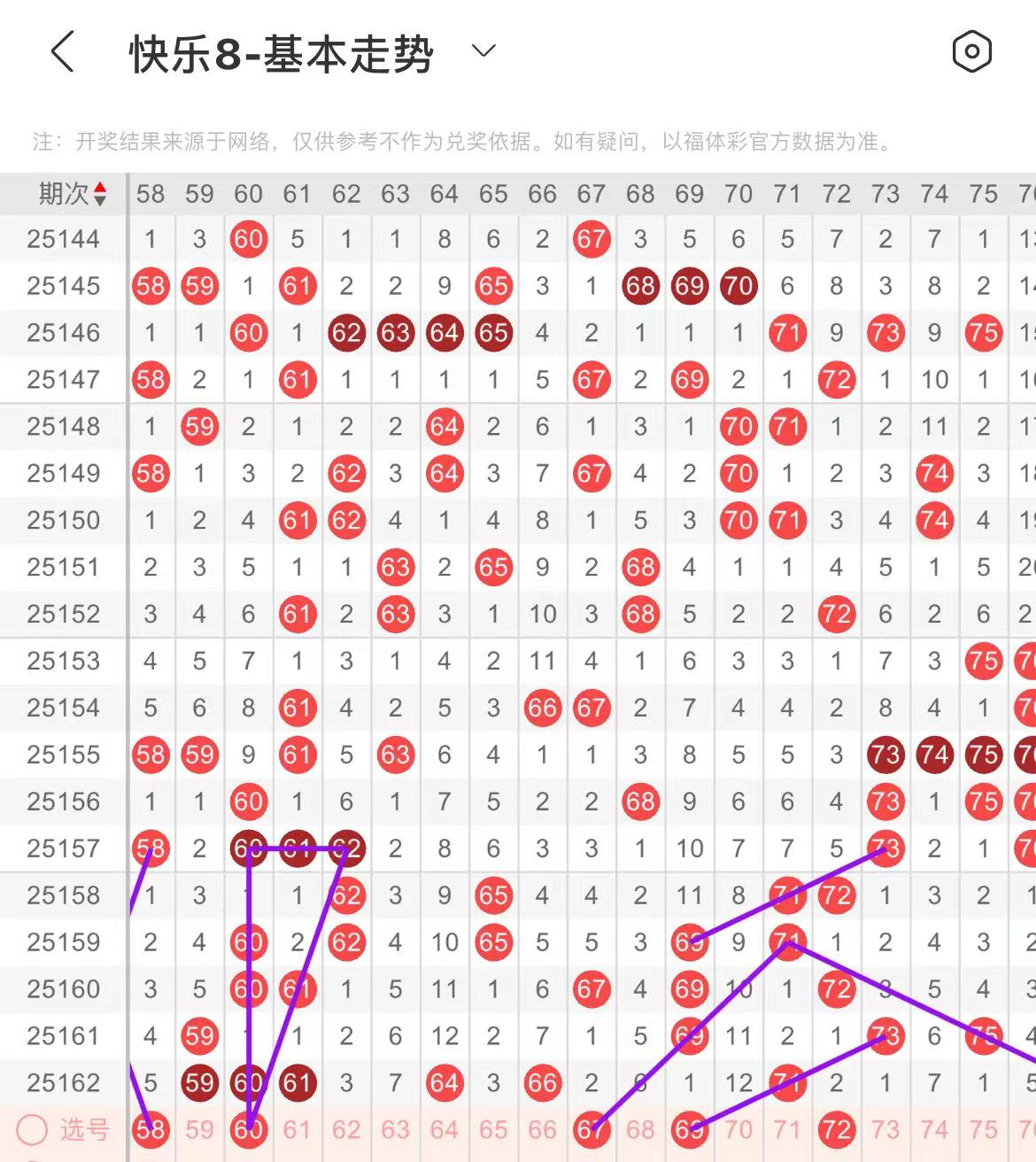Select number 73 in the 选号 row

pyautogui.click(x=885, y=1129)
